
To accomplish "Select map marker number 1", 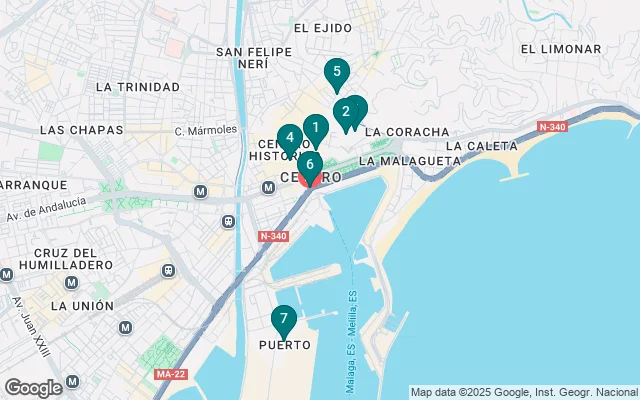I will (x=315, y=128).
